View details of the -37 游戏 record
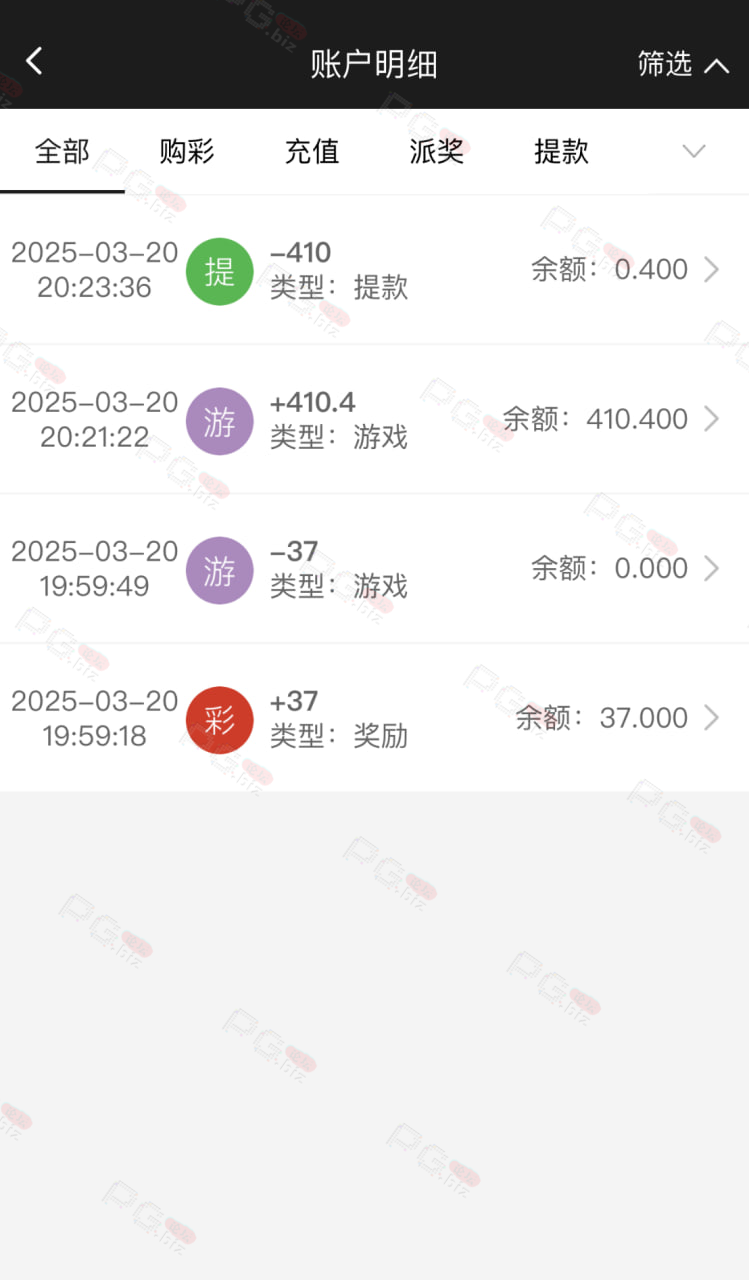This screenshot has height=1280, width=749. click(374, 568)
